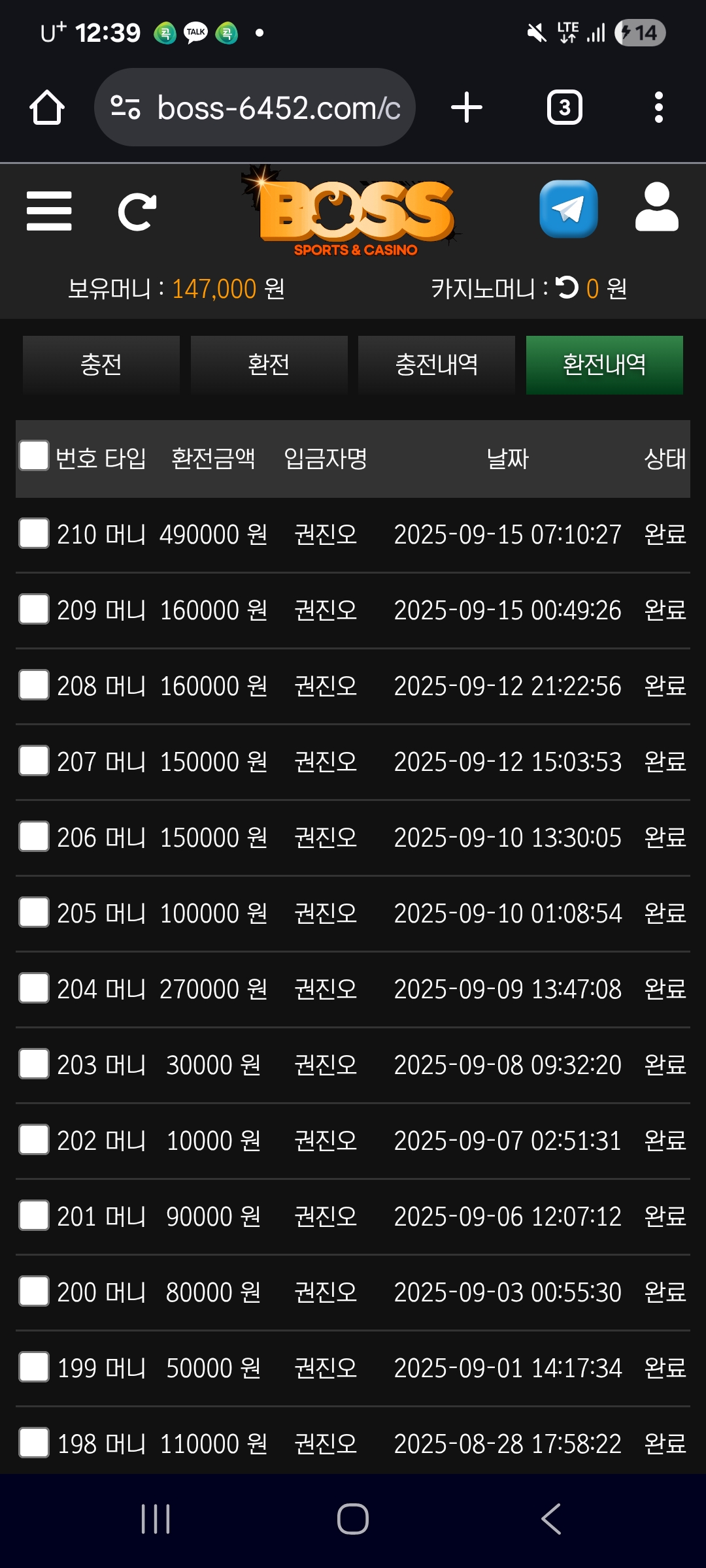
Task: Mark the checkbox for entry 200
Action: 34,1291
